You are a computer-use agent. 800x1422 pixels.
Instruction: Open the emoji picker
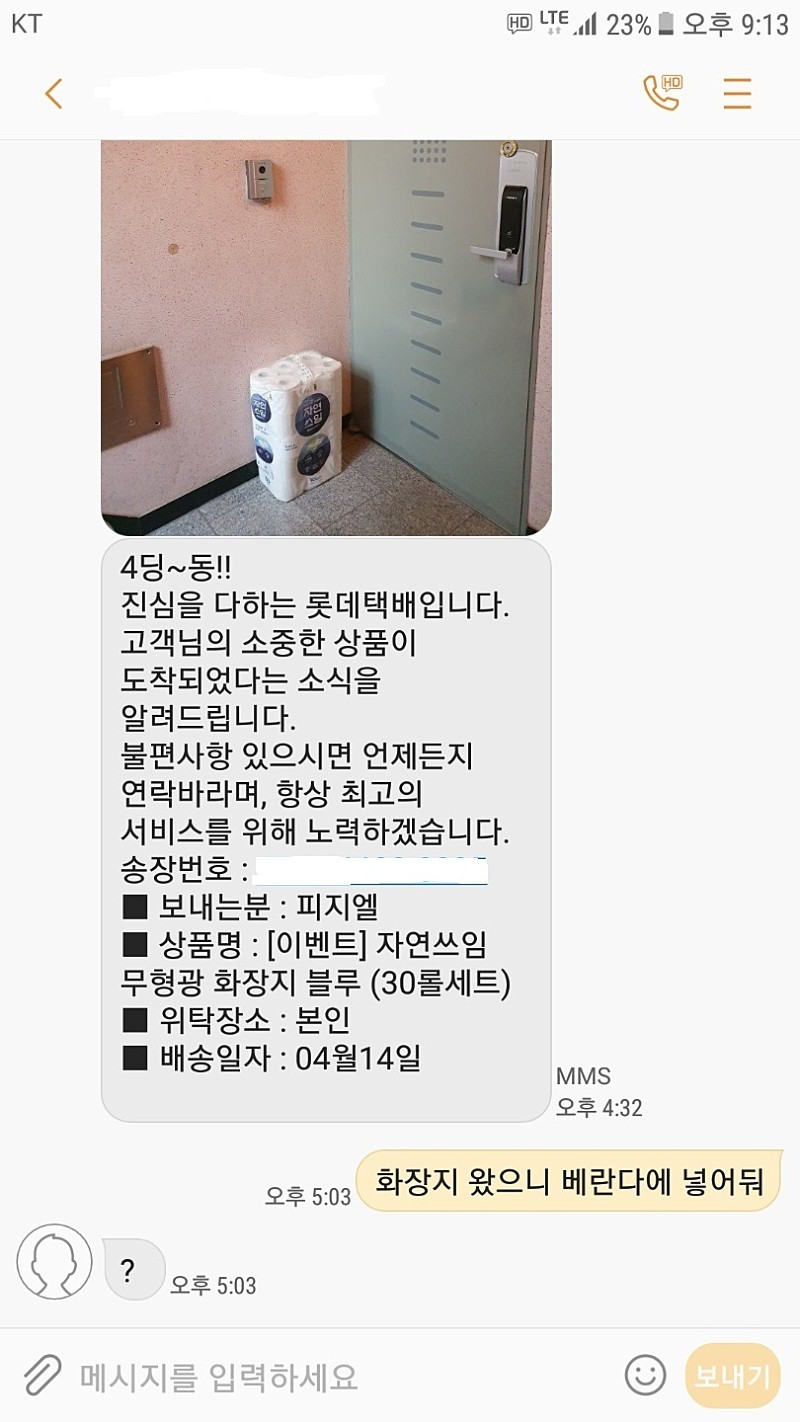point(645,1376)
